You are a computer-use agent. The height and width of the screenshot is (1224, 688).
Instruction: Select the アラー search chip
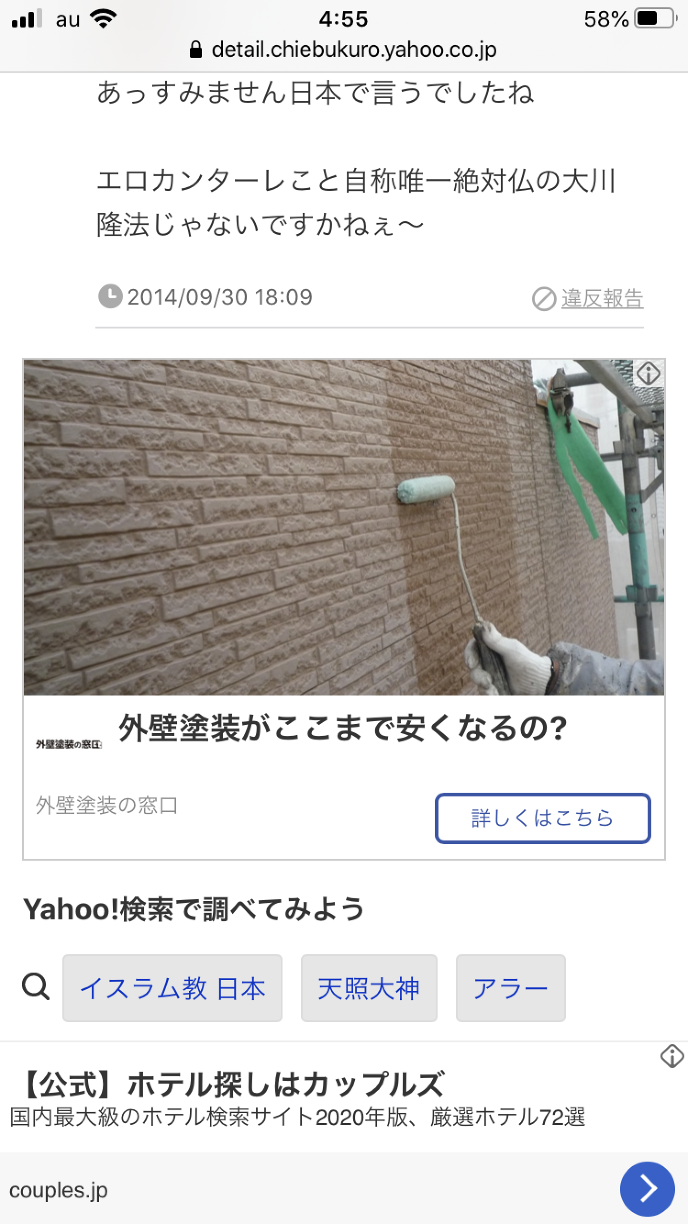tap(510, 988)
